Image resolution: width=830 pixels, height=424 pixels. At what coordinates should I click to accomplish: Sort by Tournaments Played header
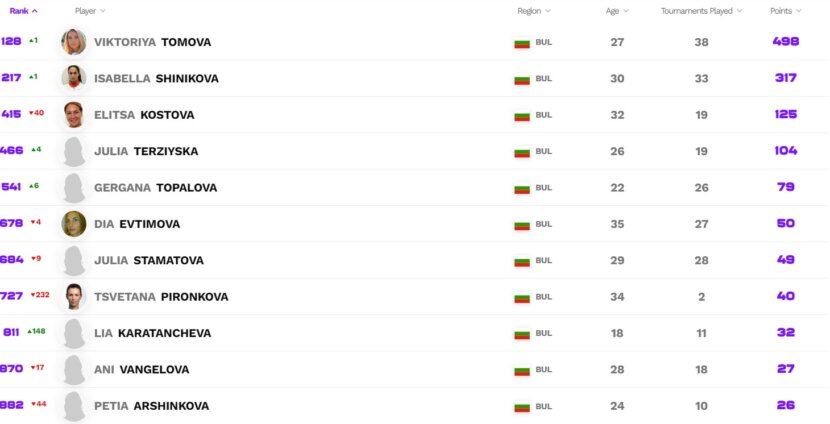pyautogui.click(x=701, y=11)
